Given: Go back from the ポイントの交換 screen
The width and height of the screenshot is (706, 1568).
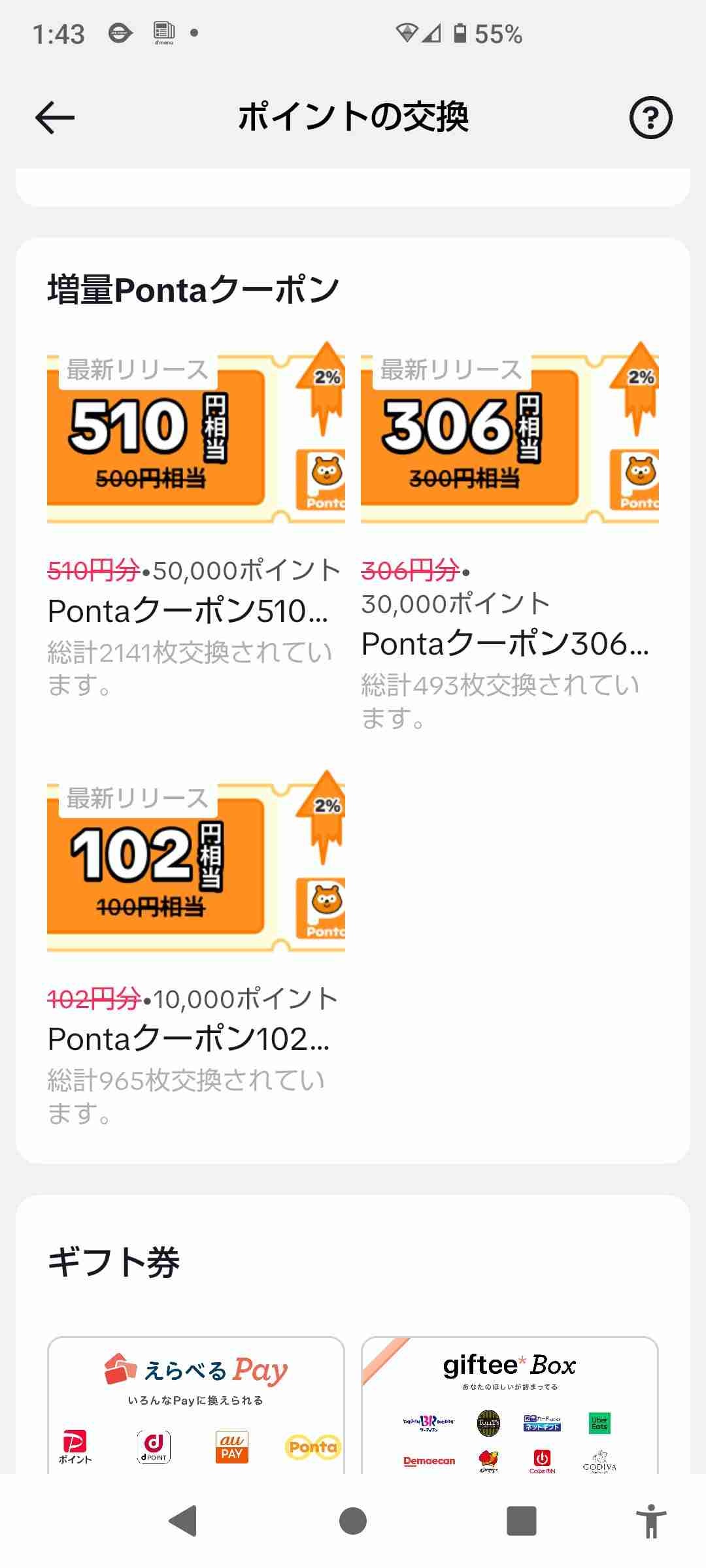Looking at the screenshot, I should 55,118.
